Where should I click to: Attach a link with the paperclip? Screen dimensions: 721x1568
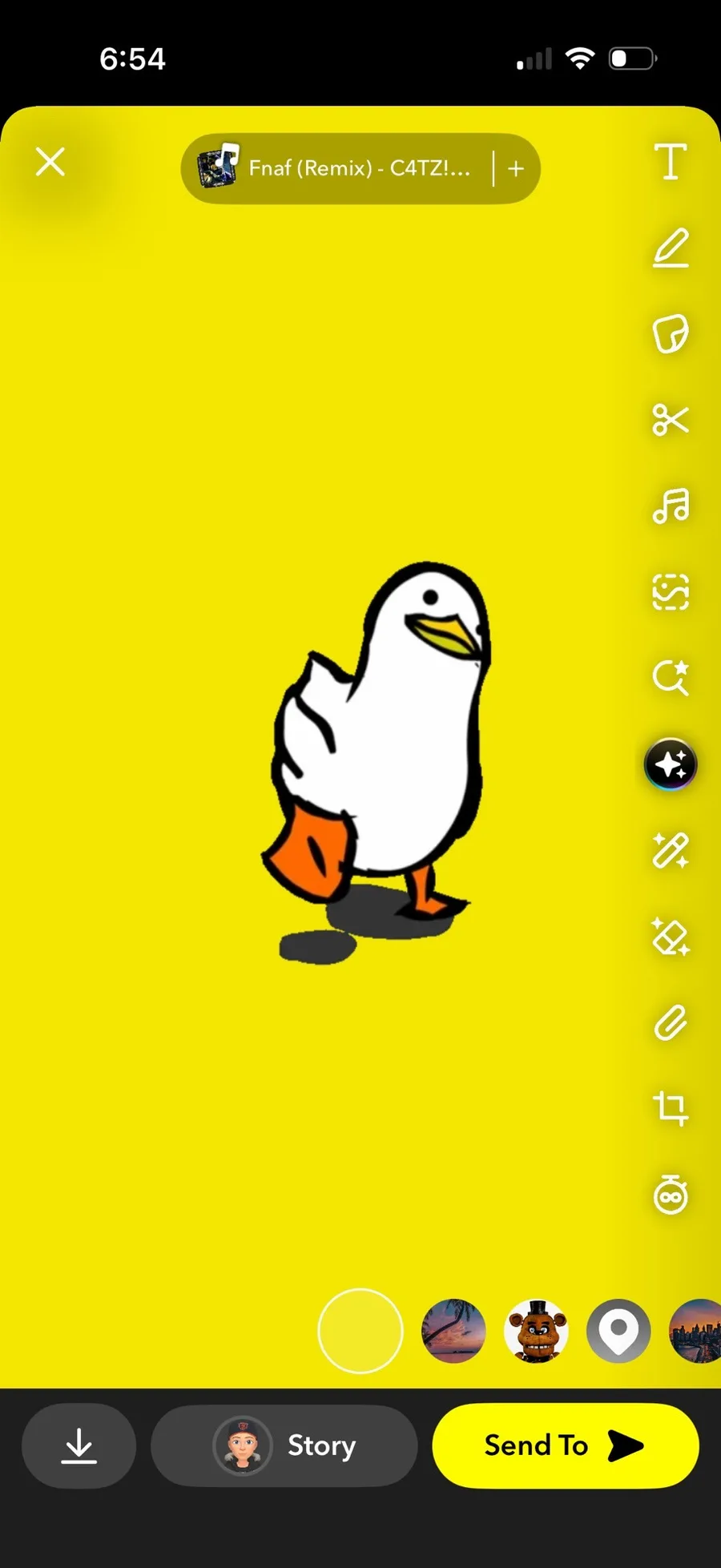(671, 1023)
